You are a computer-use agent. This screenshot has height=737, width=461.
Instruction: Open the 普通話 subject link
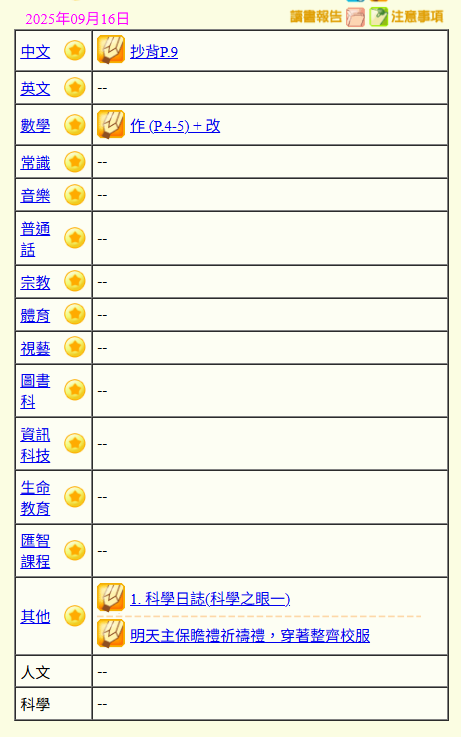click(35, 239)
